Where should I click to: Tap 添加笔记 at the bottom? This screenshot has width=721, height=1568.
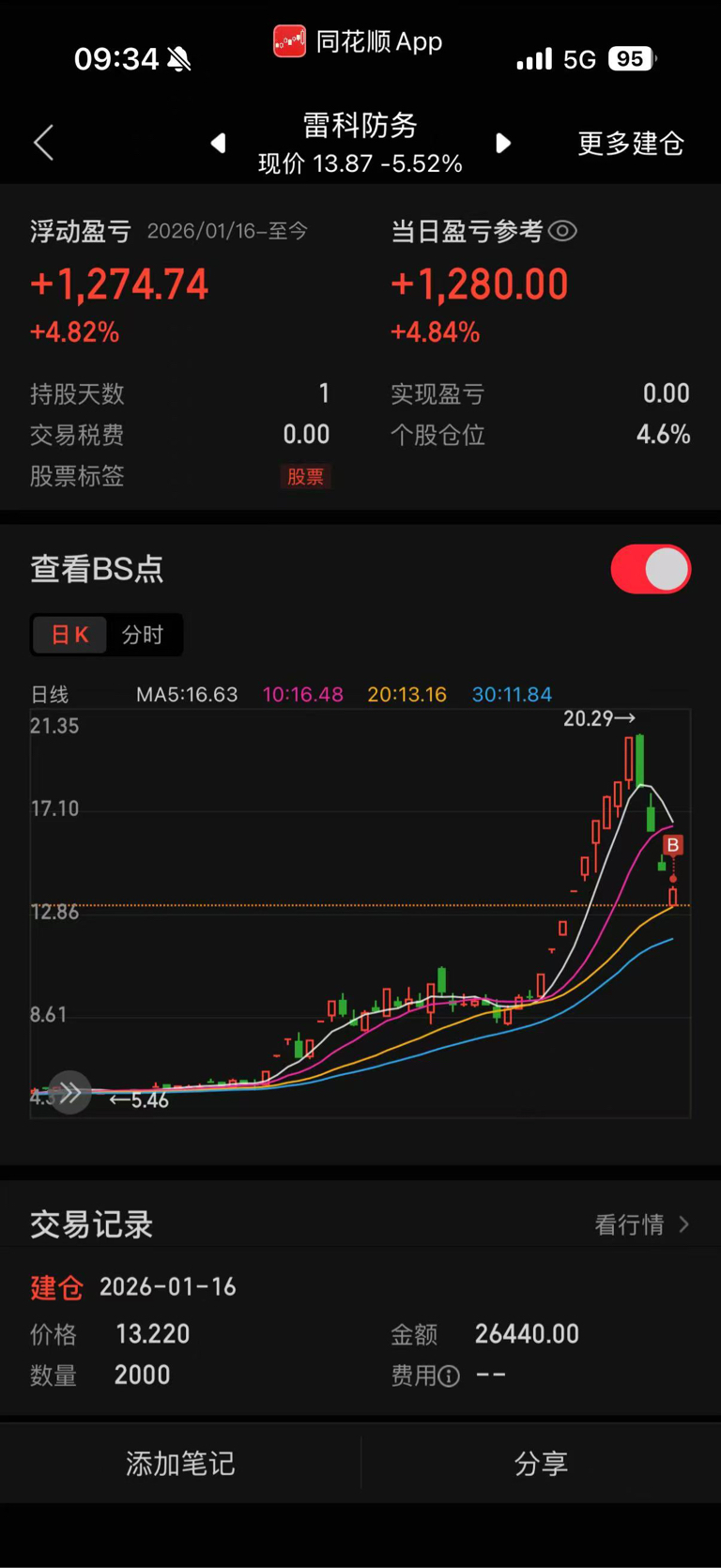(x=180, y=1463)
